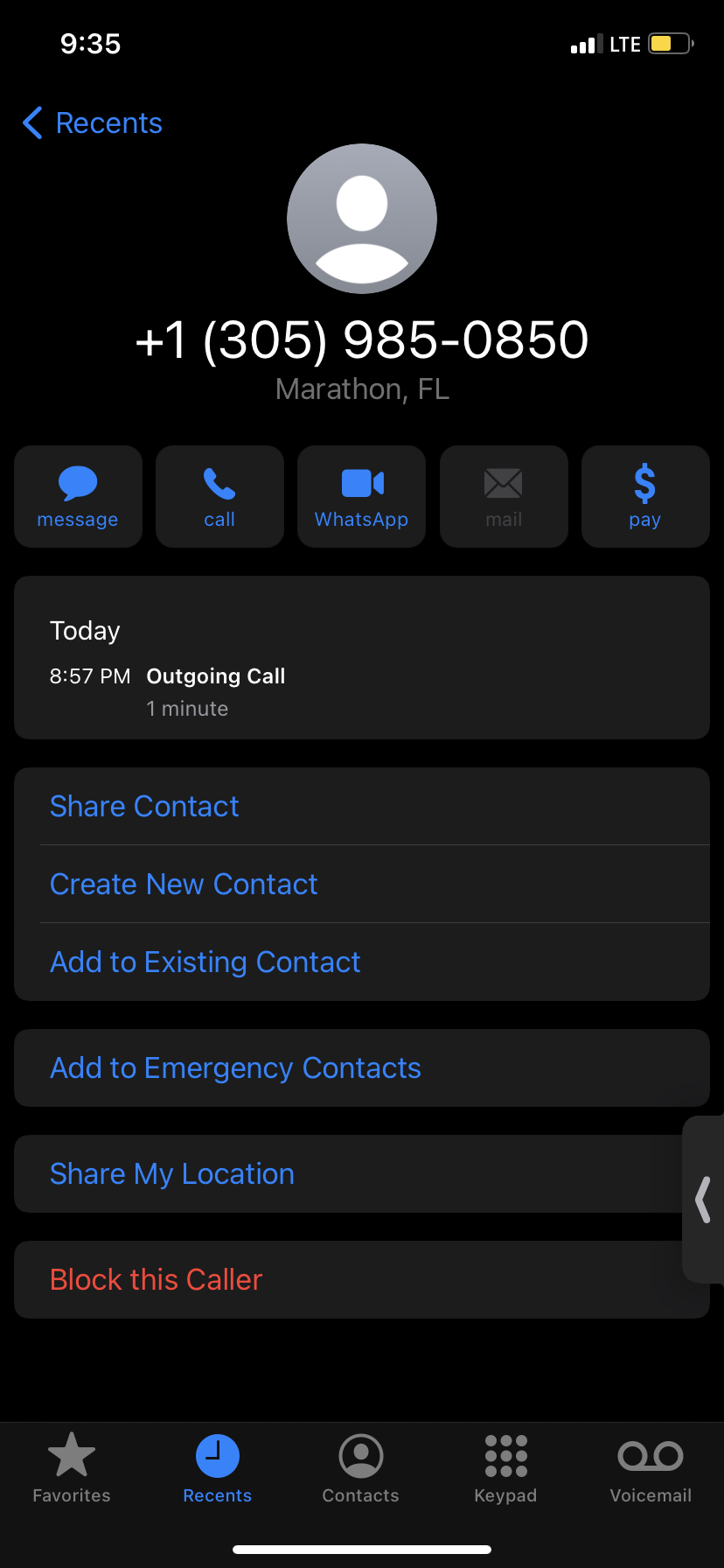Block this Caller
The width and height of the screenshot is (724, 1568).
point(156,1279)
